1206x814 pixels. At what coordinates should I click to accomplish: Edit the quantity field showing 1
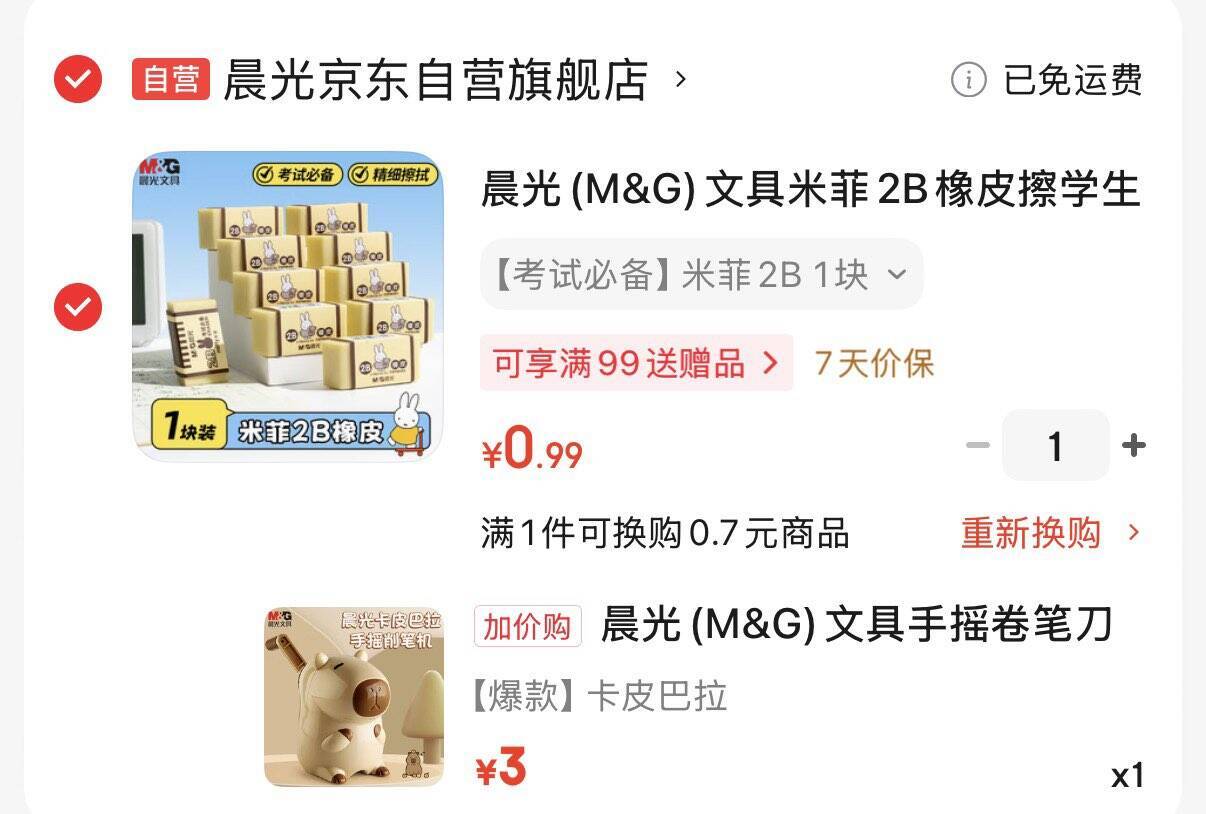(x=1055, y=446)
